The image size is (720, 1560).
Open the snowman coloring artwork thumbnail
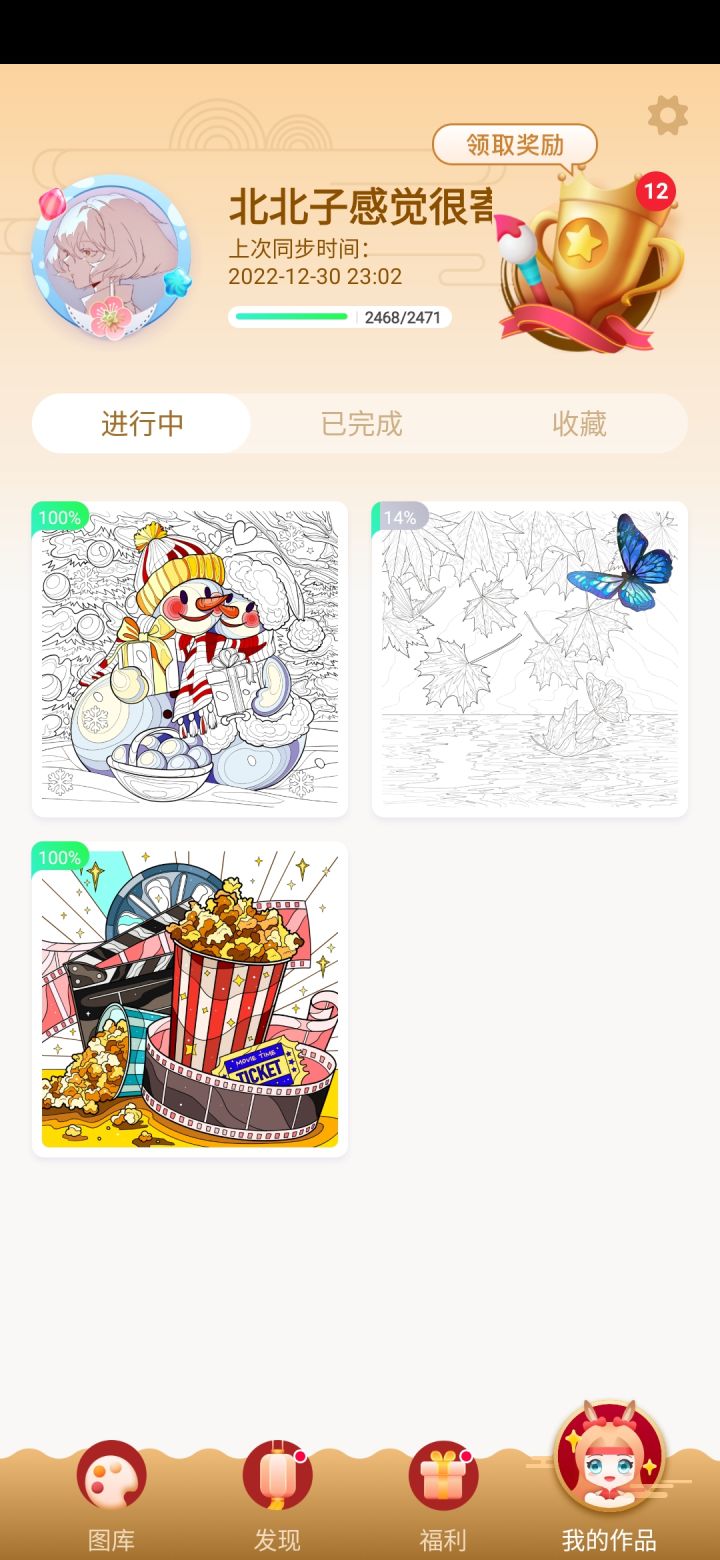point(189,657)
